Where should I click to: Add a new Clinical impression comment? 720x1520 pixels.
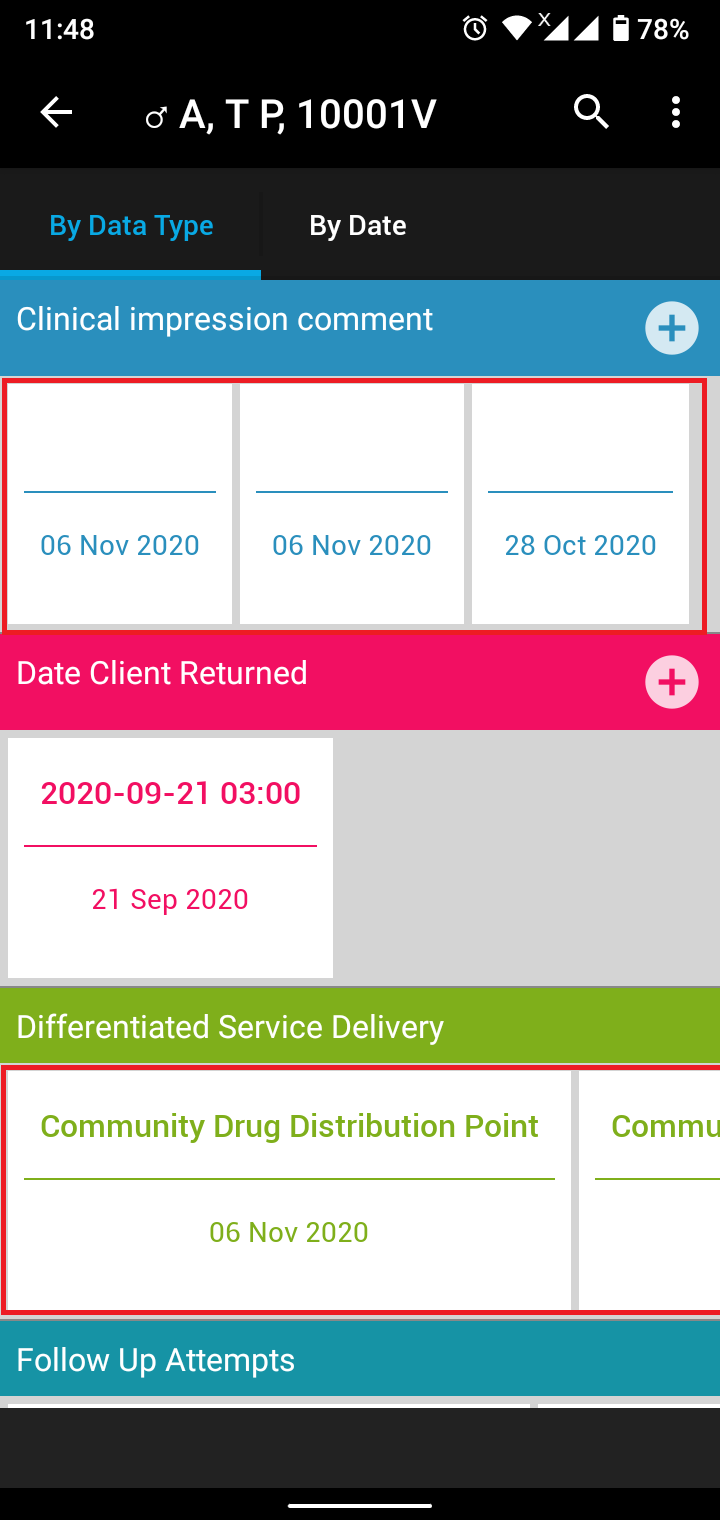point(671,328)
